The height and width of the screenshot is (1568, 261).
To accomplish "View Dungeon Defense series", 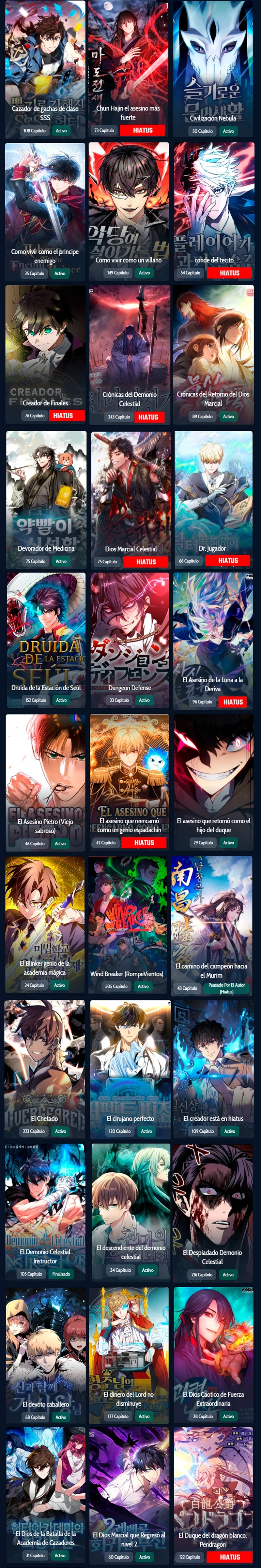I will point(129,640).
